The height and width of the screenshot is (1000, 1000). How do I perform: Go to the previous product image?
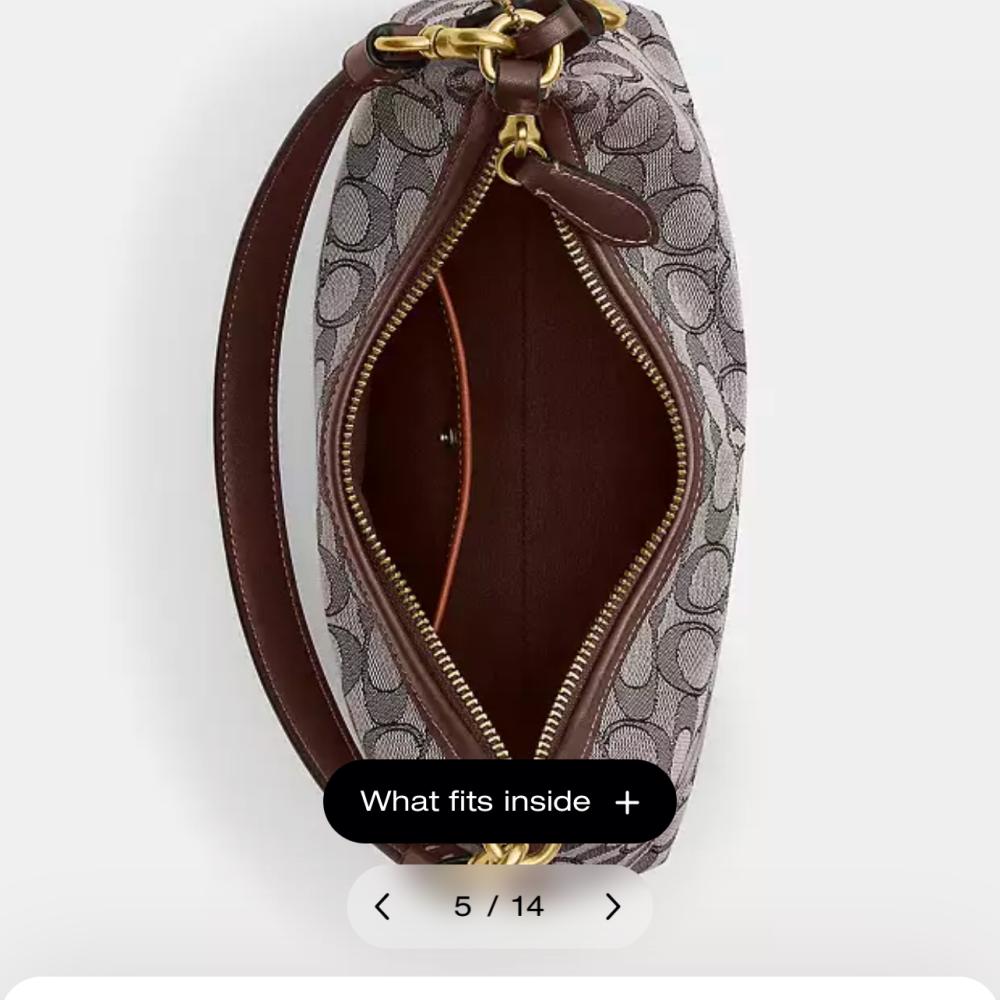[382, 906]
